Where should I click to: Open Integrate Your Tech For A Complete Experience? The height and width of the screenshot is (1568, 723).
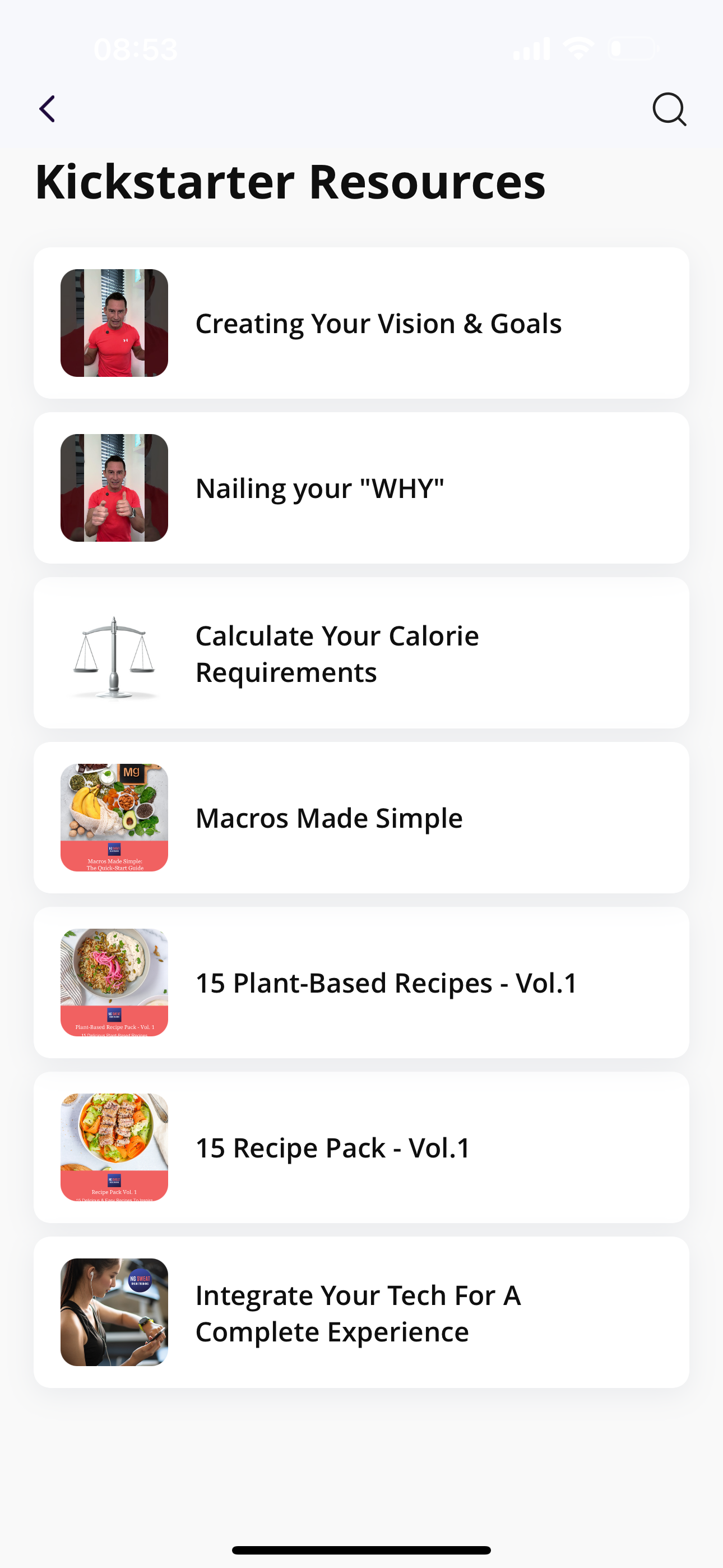pyautogui.click(x=361, y=1313)
